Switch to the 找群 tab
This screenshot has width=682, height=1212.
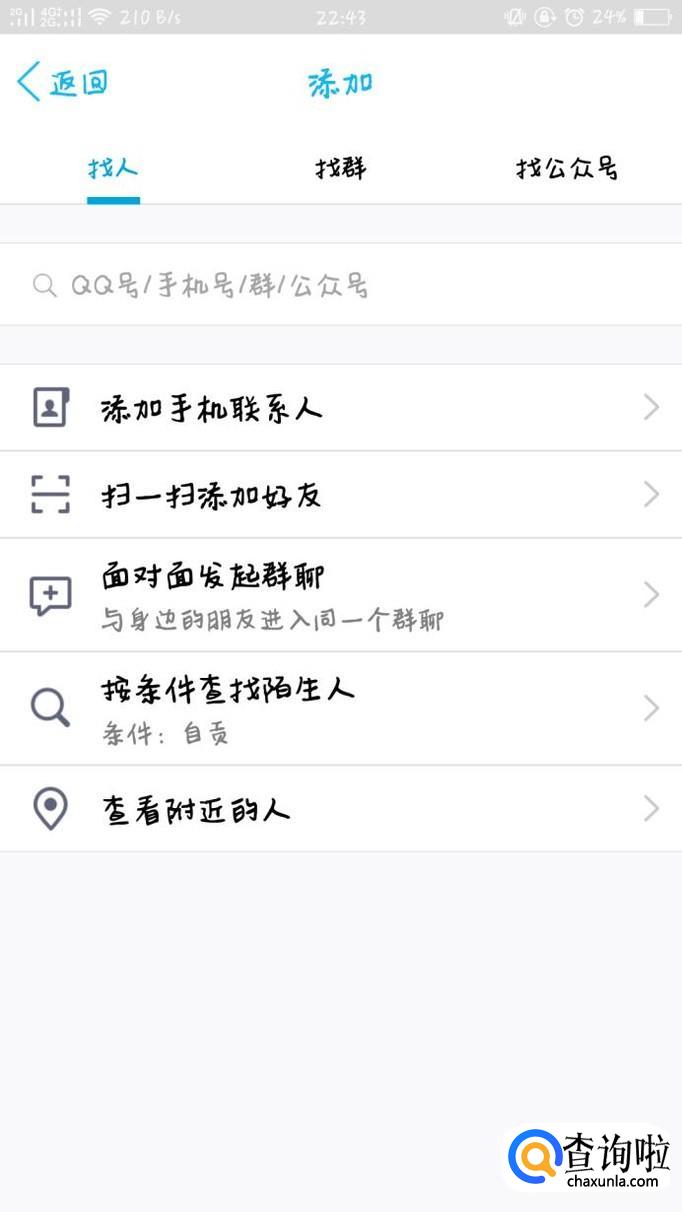[341, 167]
